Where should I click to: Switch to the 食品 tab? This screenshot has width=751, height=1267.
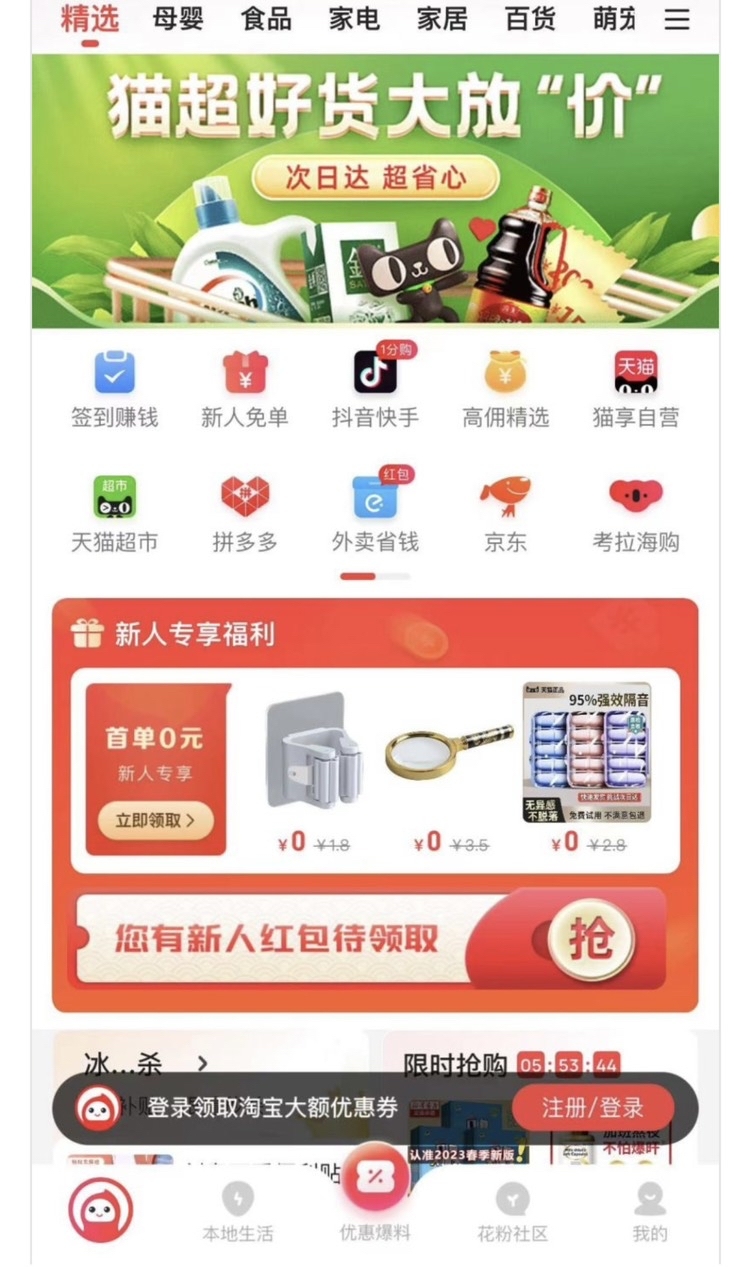click(x=266, y=19)
